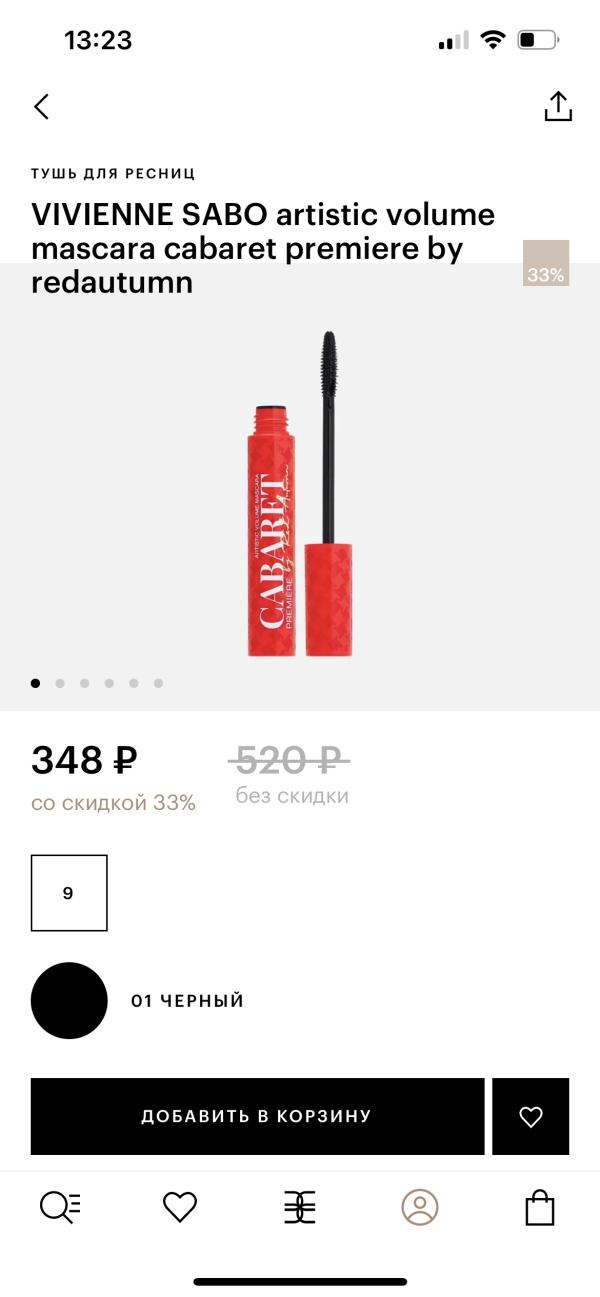Select the size option 9
Viewport: 600px width, 1297px height.
click(69, 893)
